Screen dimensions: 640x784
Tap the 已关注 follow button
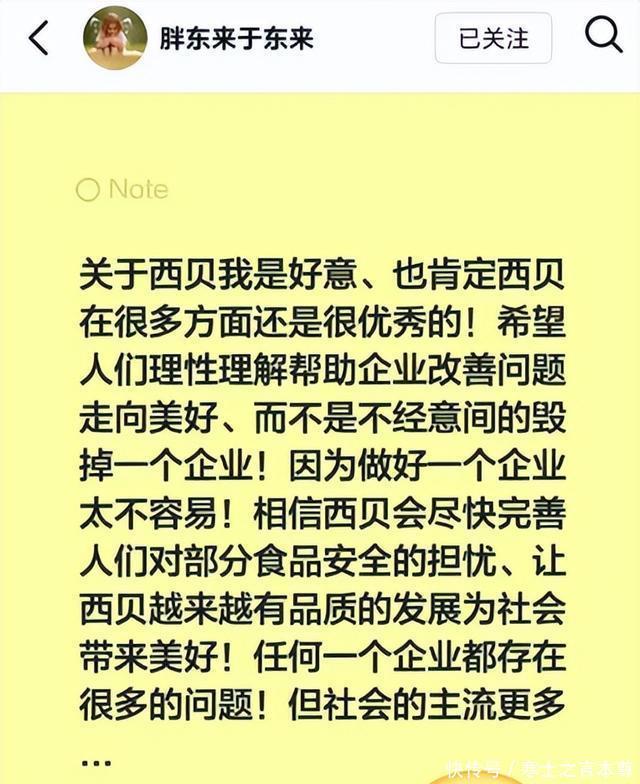click(x=493, y=39)
